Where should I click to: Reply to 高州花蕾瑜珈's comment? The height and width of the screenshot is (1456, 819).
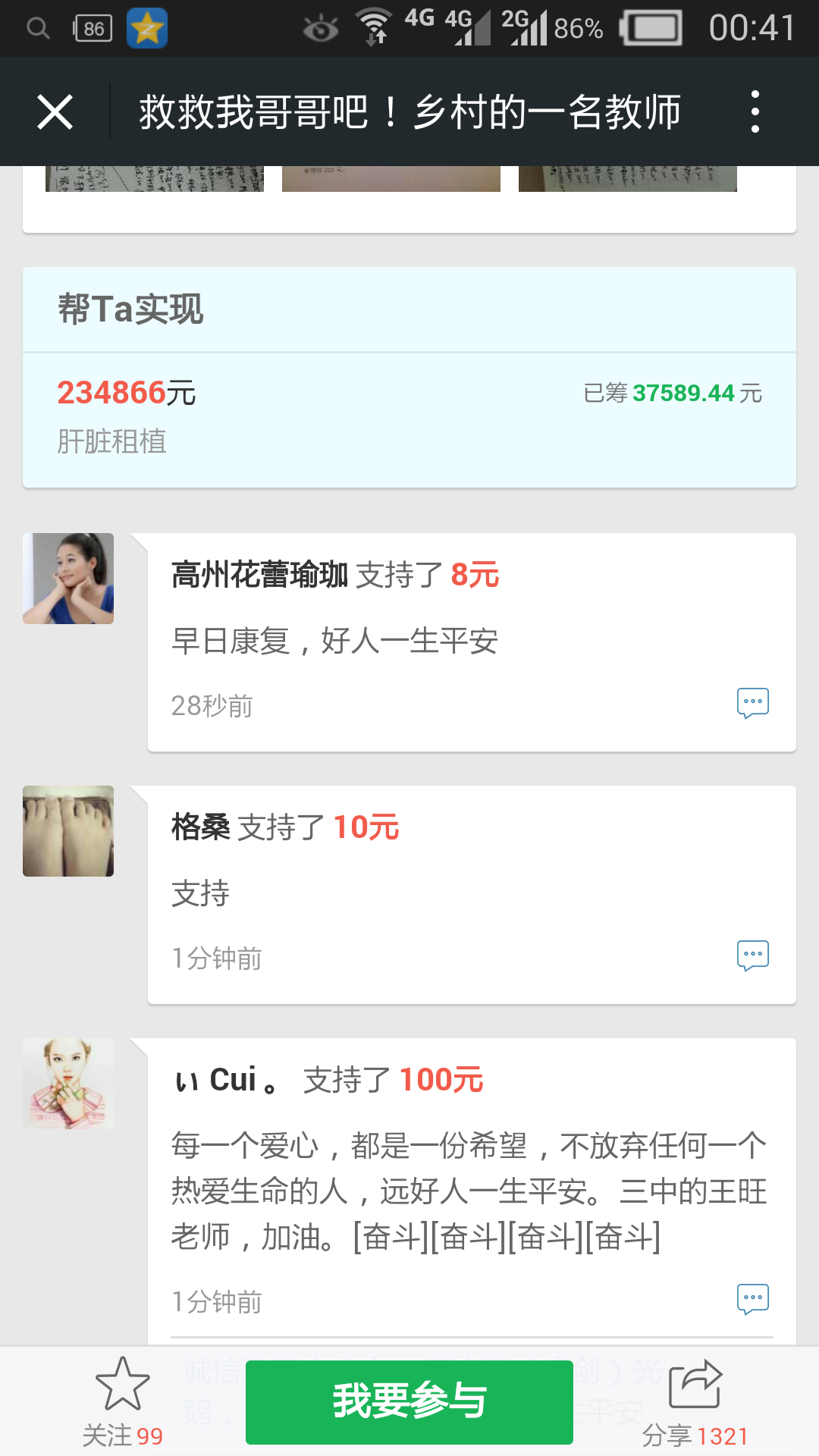(x=753, y=703)
